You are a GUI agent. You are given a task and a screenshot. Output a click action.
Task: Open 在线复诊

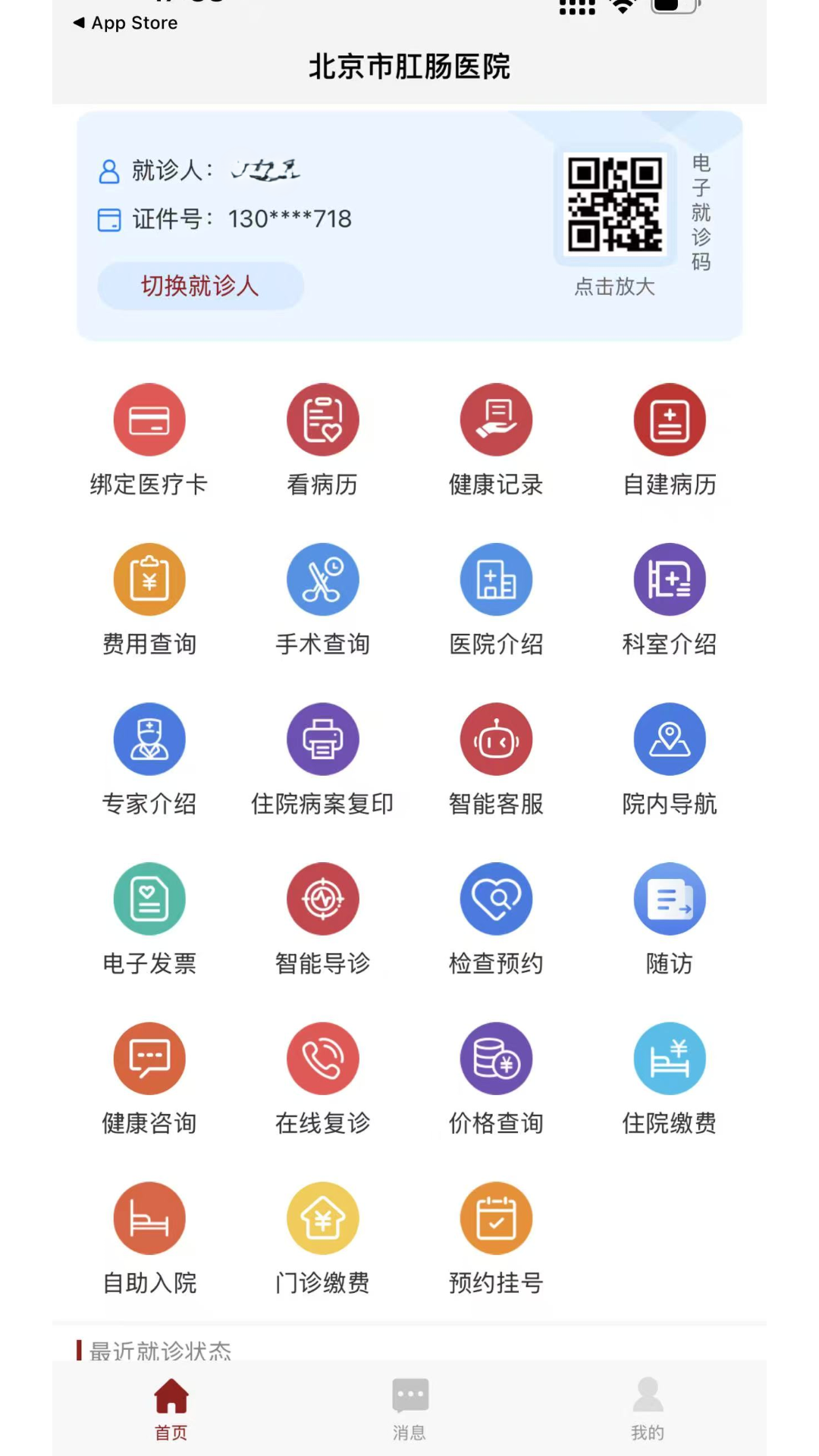pyautogui.click(x=322, y=1059)
